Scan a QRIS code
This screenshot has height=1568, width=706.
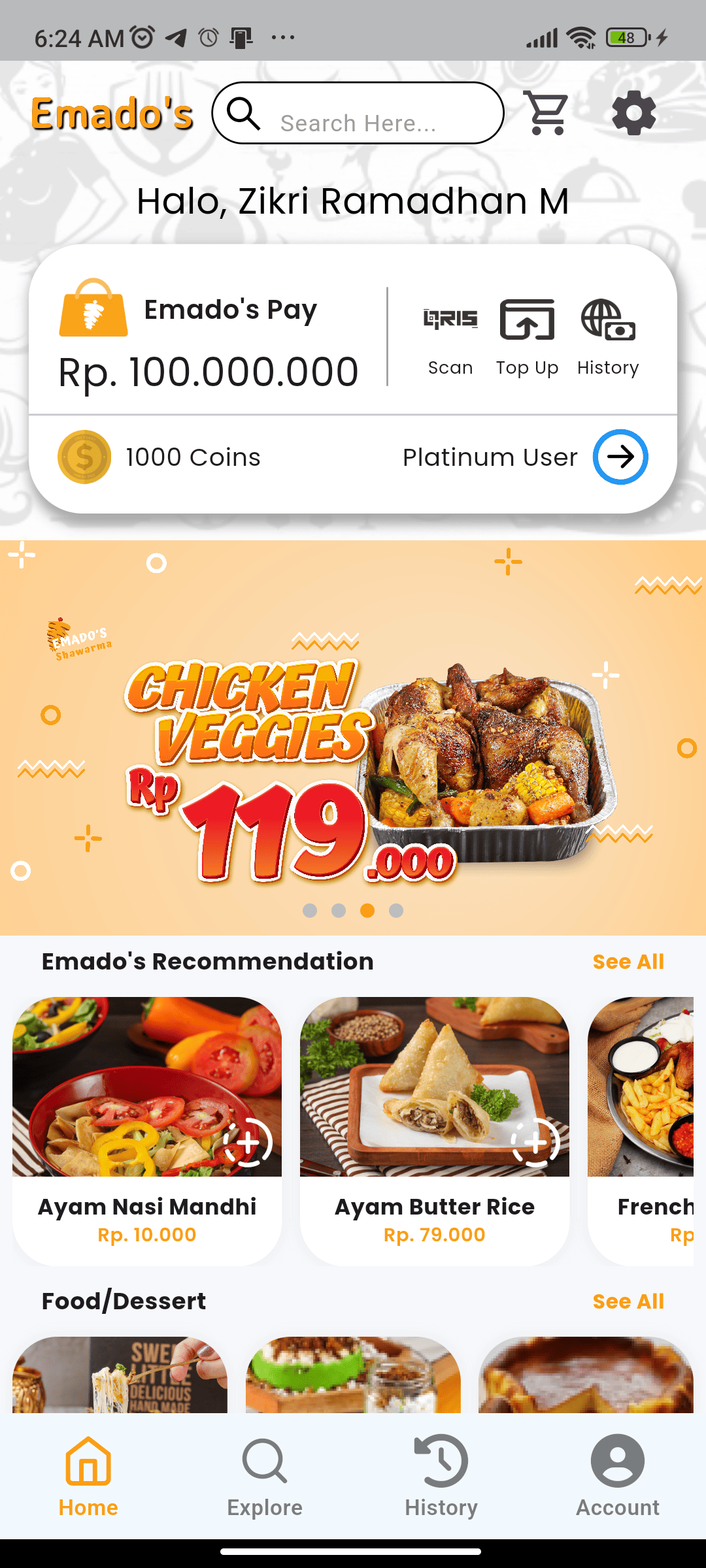[x=450, y=338]
